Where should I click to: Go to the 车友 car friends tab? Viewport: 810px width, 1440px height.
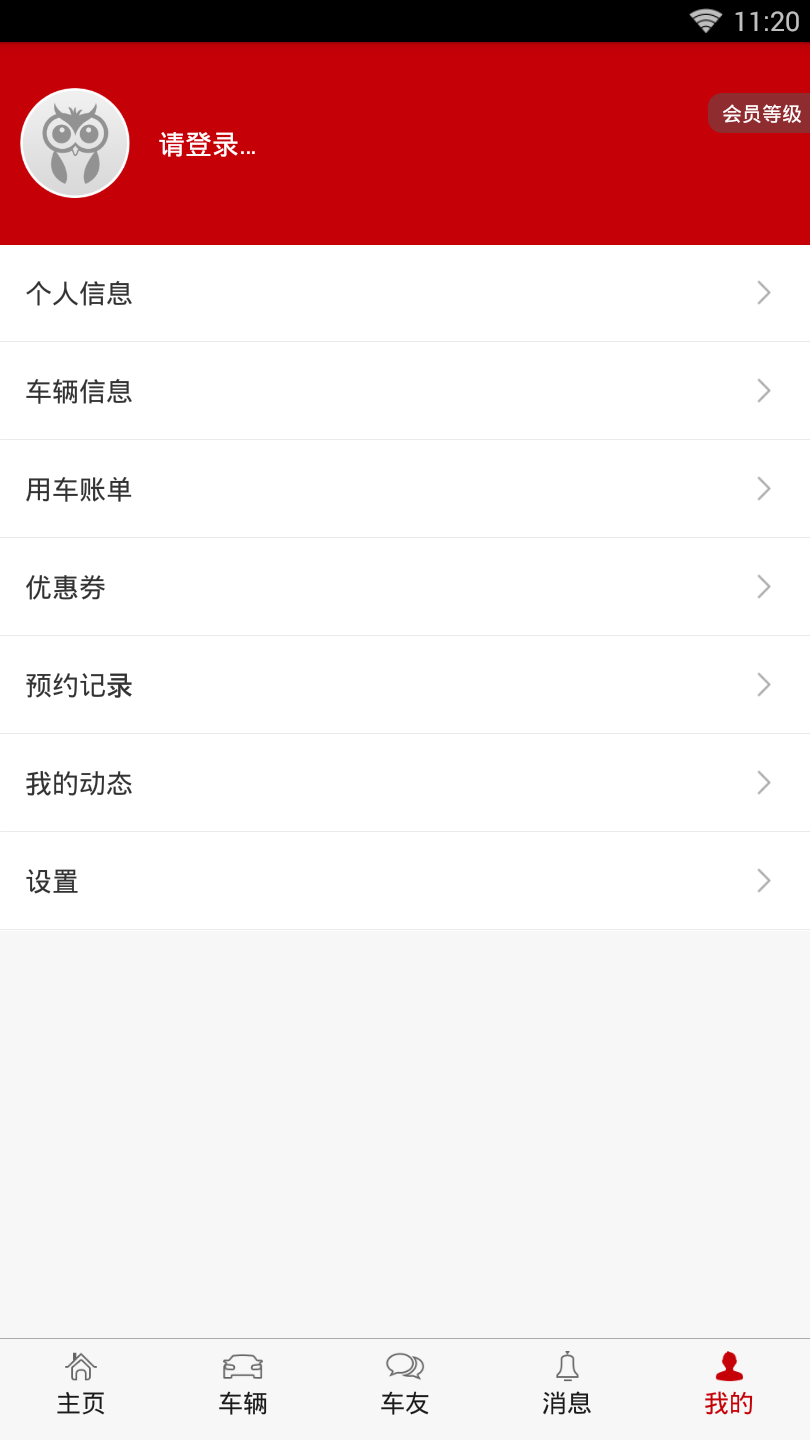pos(405,1385)
